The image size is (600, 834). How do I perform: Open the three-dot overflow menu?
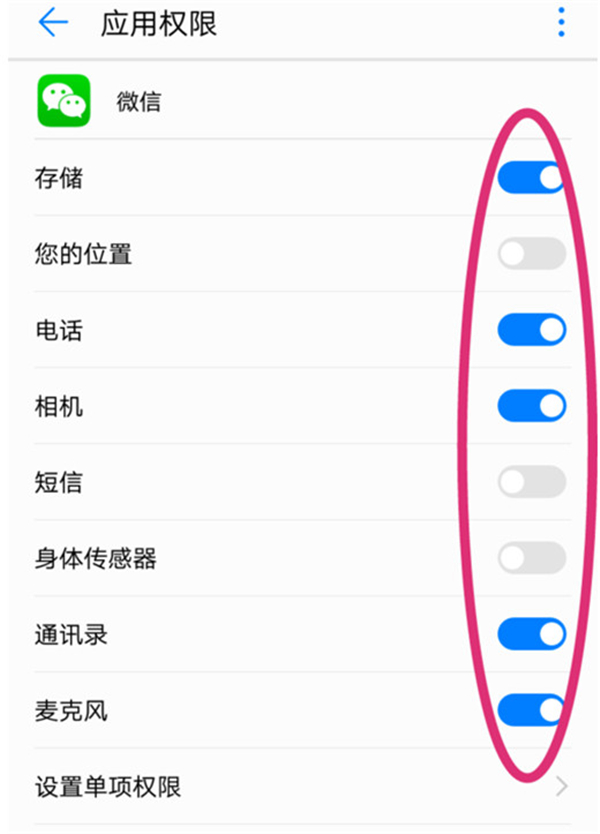(x=561, y=23)
